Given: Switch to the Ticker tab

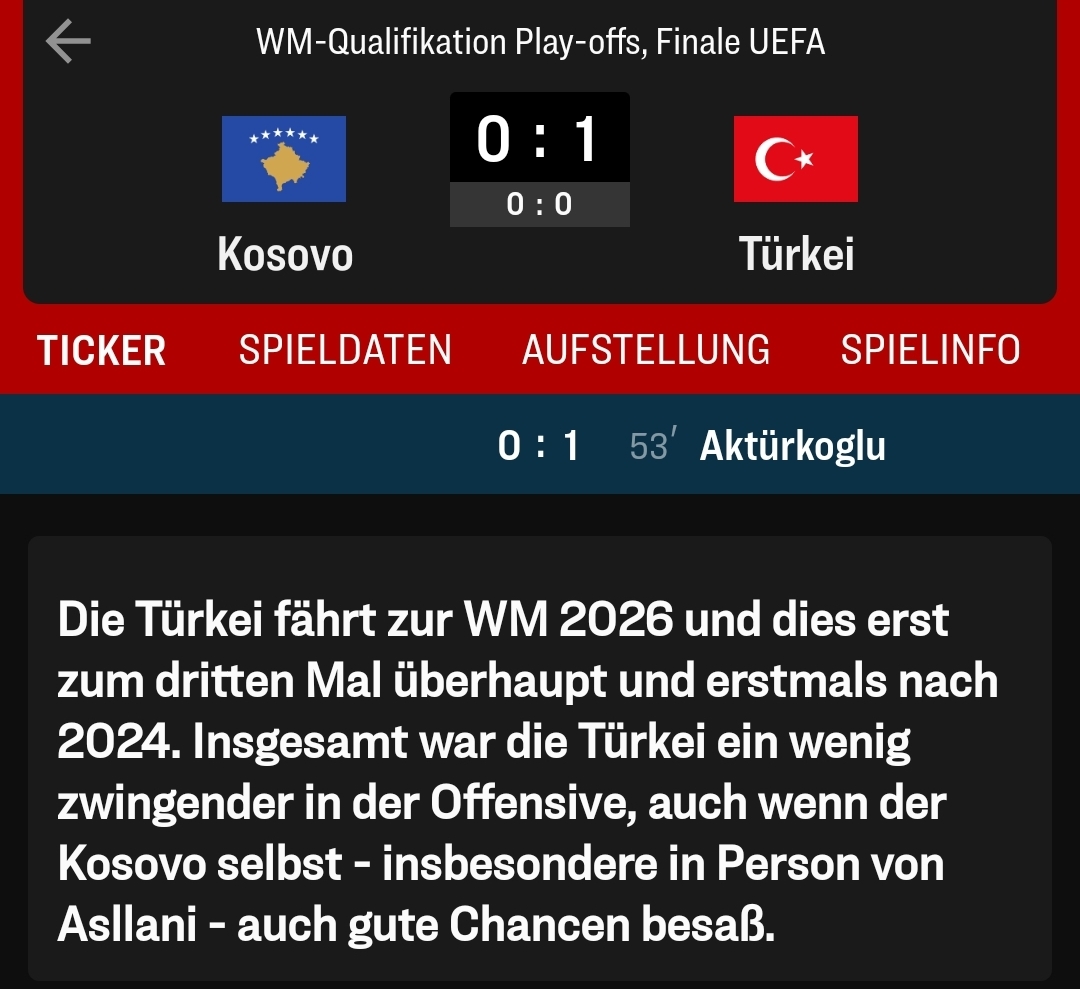Looking at the screenshot, I should coord(102,351).
